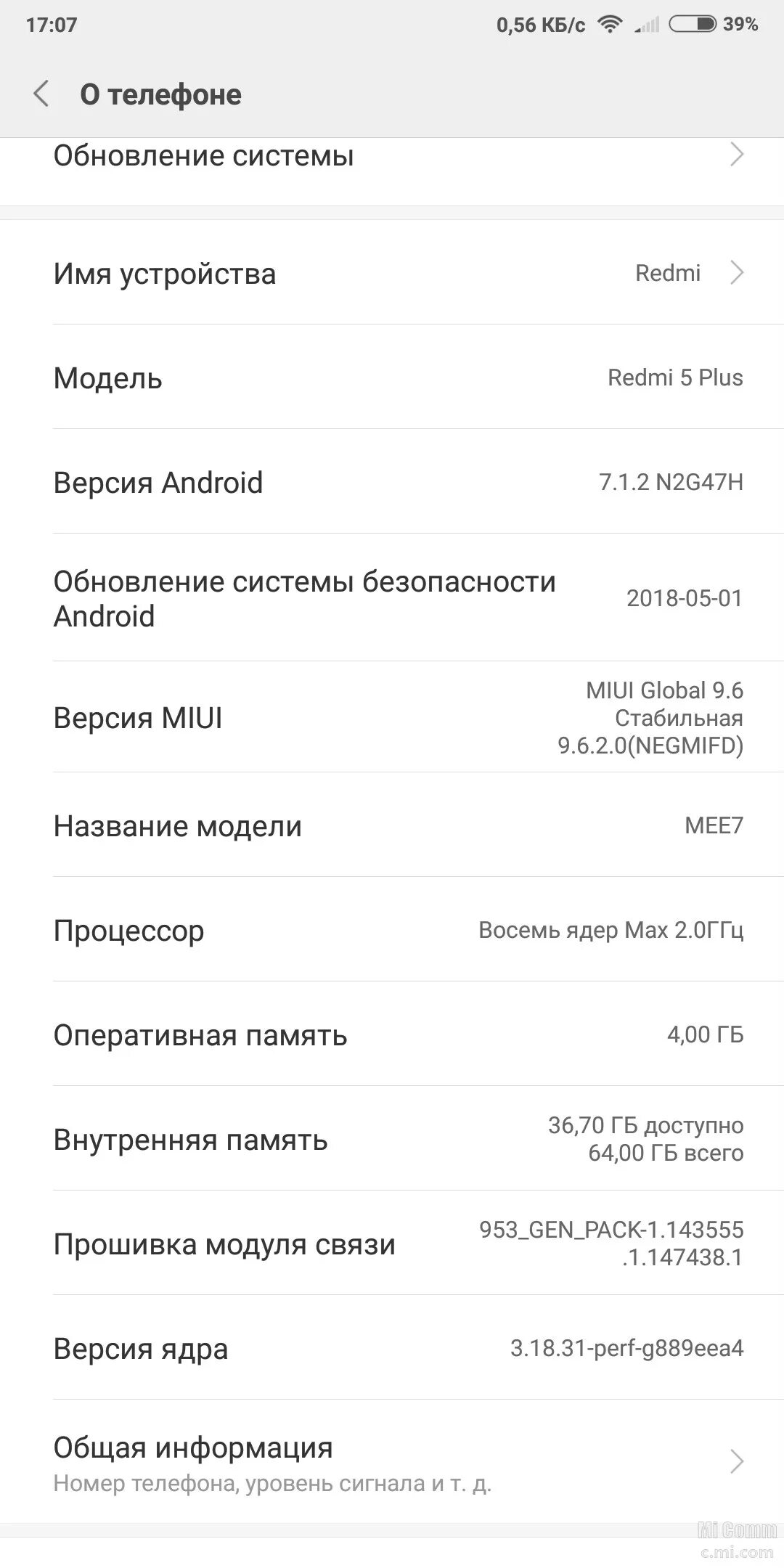This screenshot has height=1568, width=784.
Task: Tap the Версия Android row
Action: [392, 482]
